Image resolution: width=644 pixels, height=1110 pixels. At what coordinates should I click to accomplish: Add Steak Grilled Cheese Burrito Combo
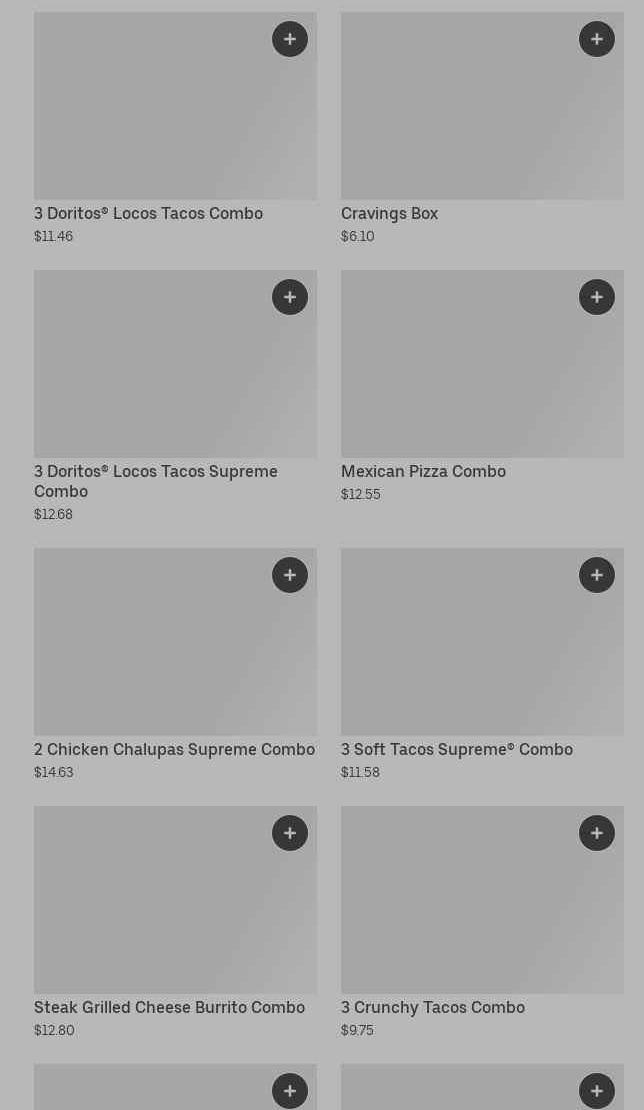point(290,833)
